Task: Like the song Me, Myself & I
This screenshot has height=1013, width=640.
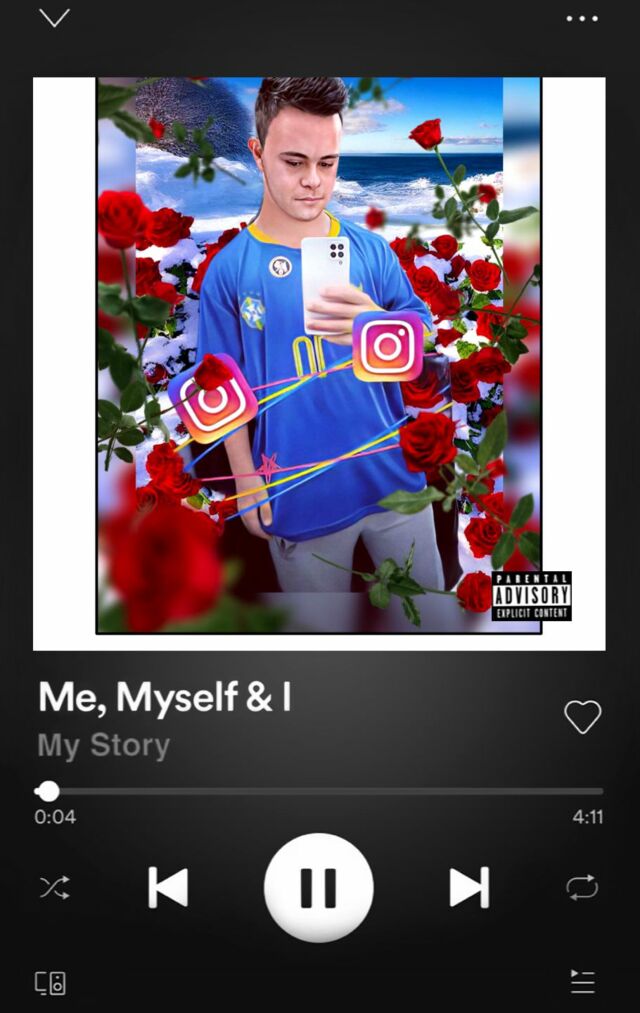Action: (582, 716)
